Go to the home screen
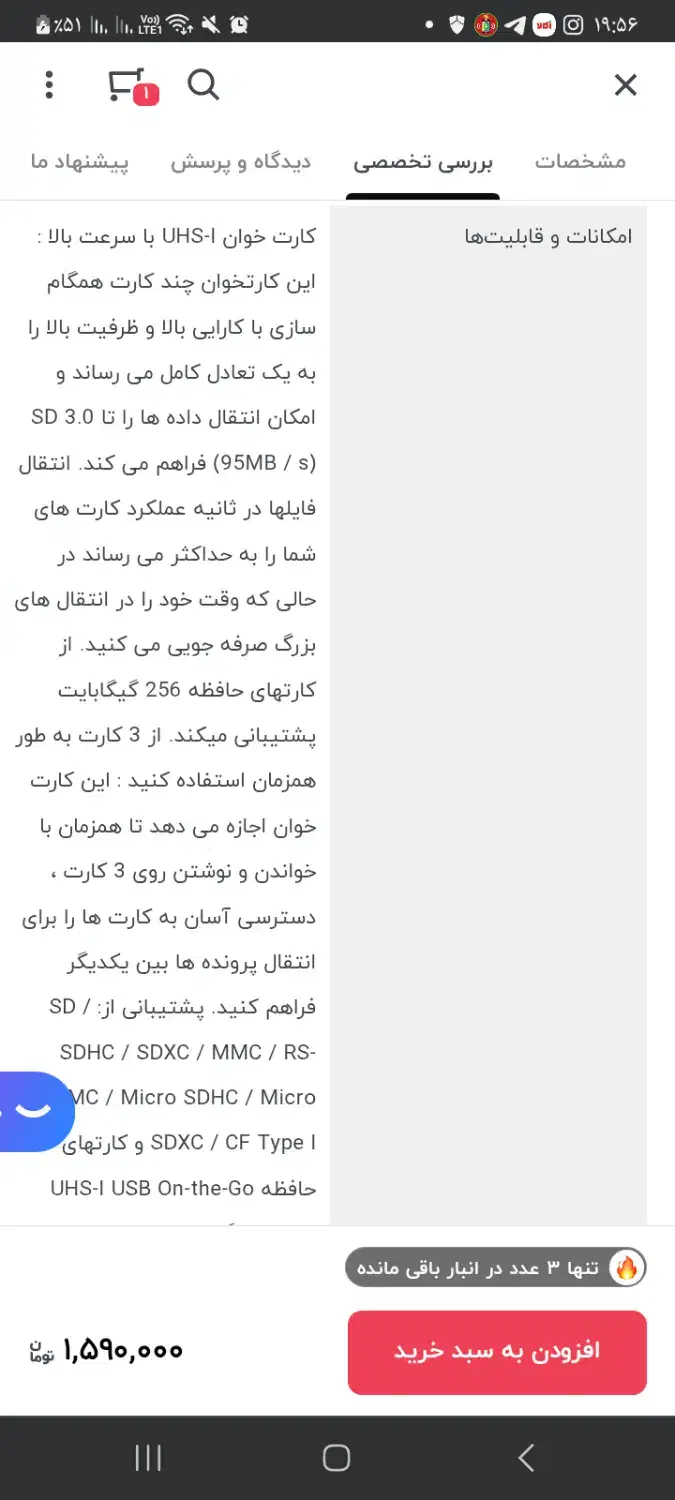675x1500 pixels. pos(337,1458)
